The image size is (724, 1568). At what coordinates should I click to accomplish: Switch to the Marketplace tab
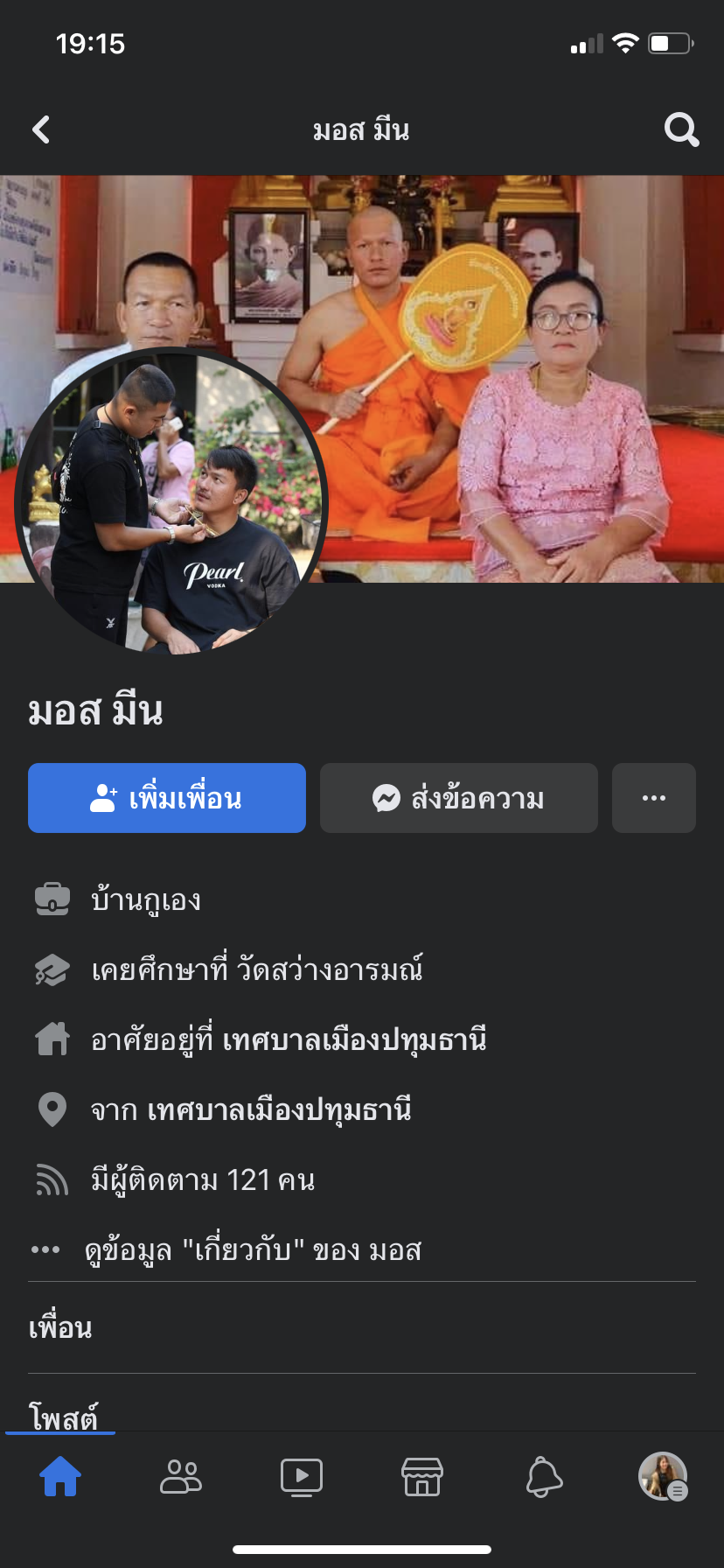click(x=422, y=1477)
